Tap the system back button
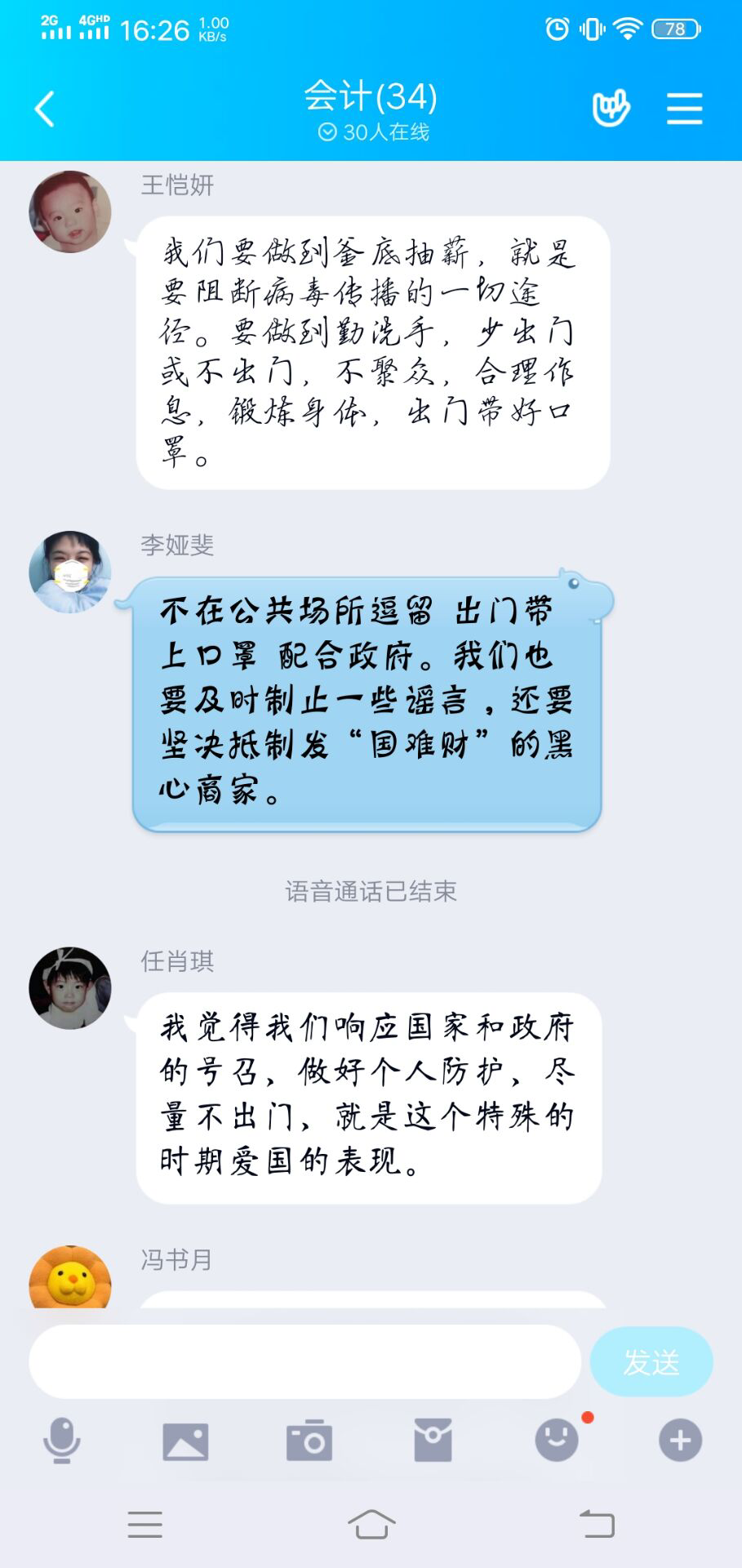 tap(597, 1524)
